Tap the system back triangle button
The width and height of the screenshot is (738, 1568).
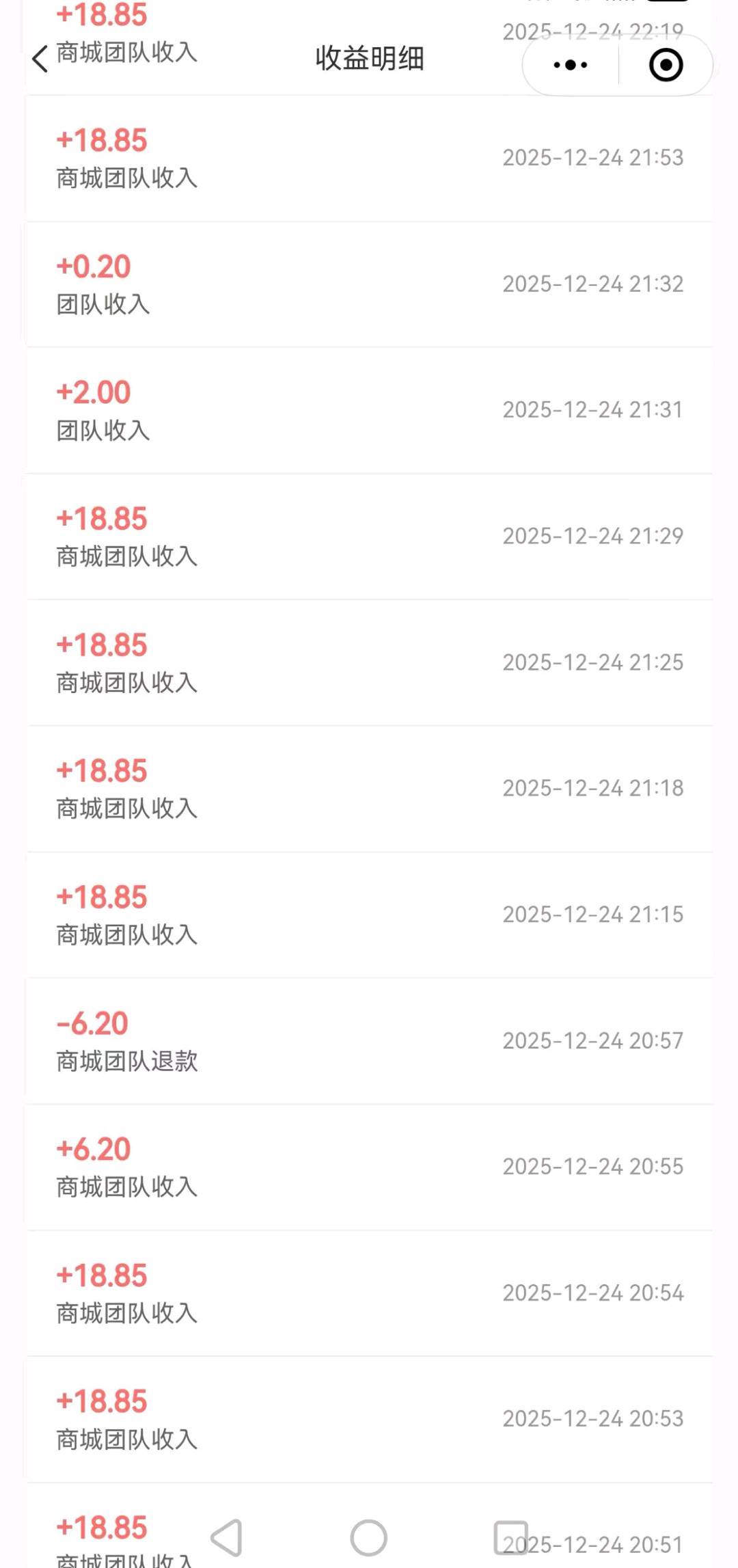pyautogui.click(x=227, y=1537)
